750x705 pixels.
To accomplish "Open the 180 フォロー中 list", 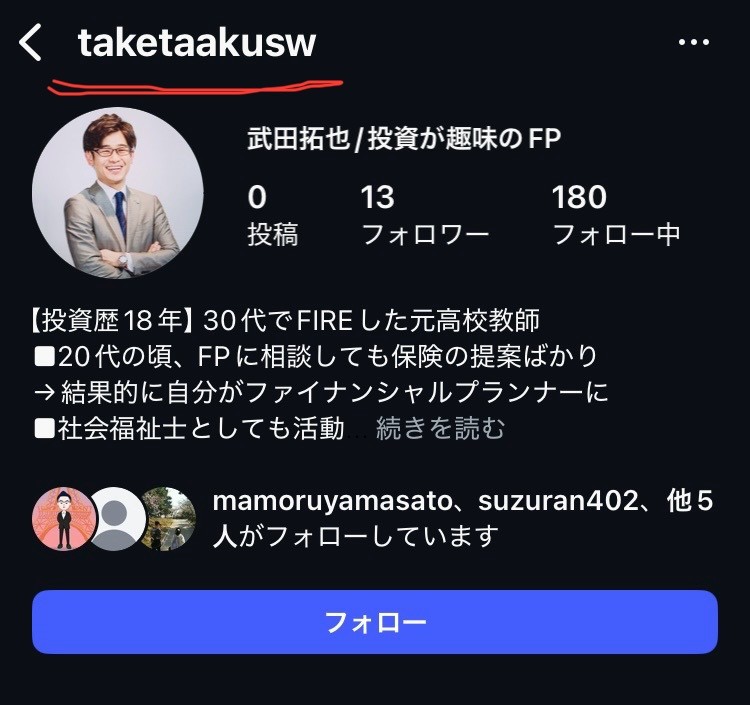I will 615,215.
